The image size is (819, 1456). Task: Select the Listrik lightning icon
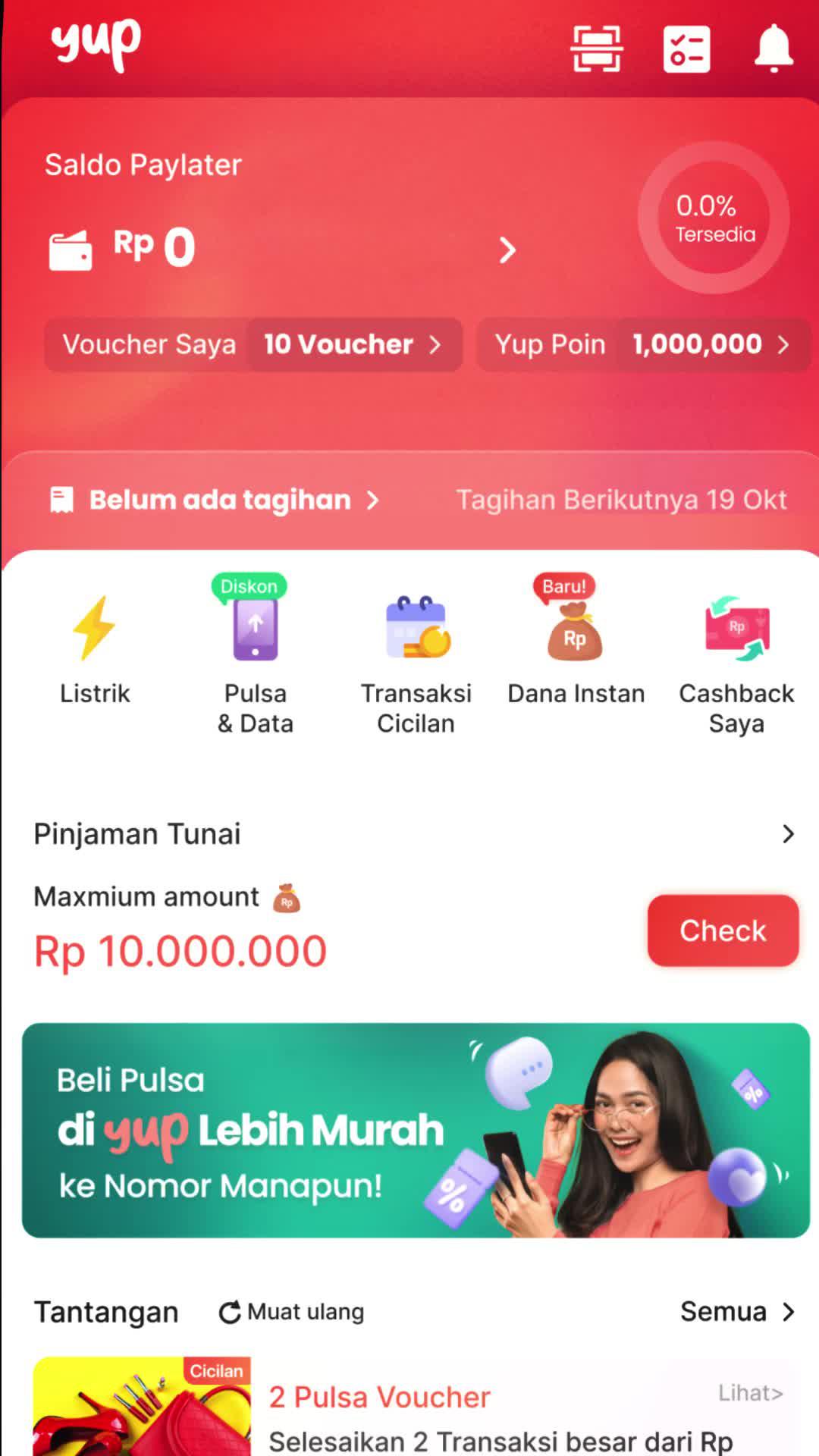(x=93, y=626)
